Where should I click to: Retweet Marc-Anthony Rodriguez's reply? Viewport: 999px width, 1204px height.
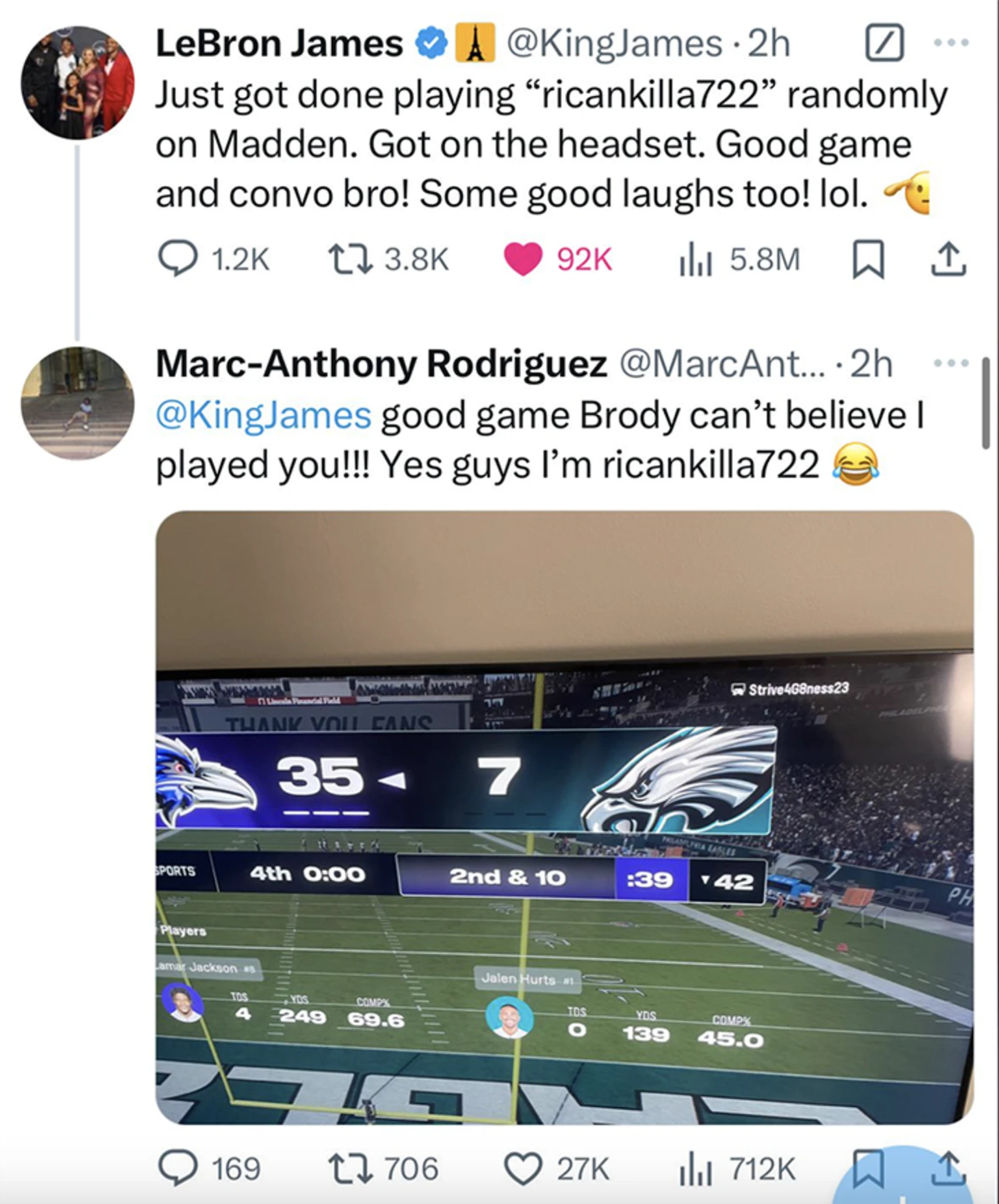[350, 1168]
